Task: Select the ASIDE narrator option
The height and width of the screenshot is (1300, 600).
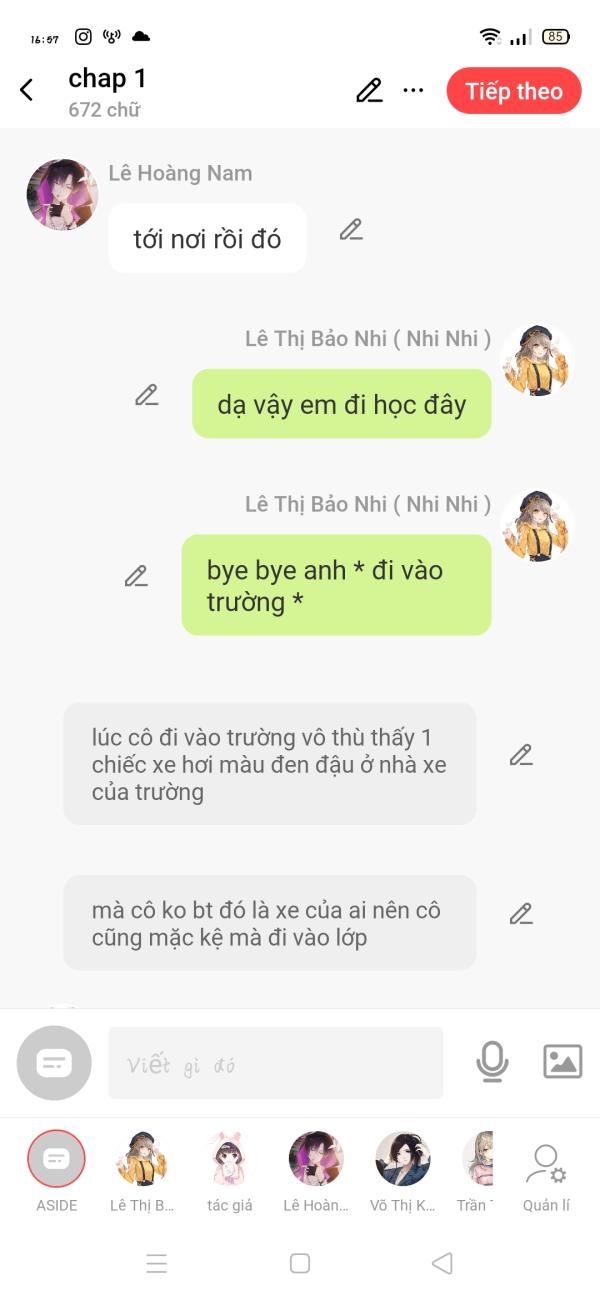Action: click(57, 1172)
